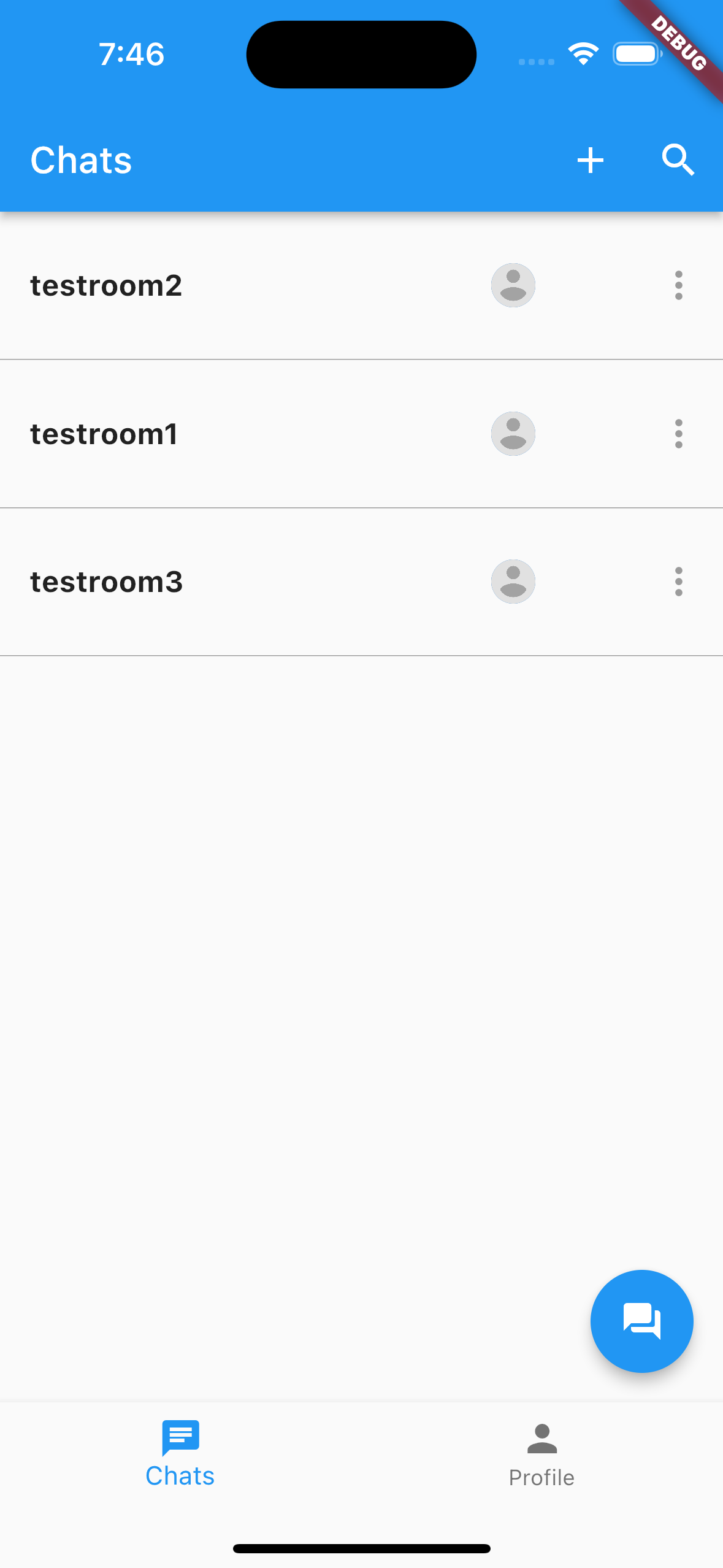Open the testroom1 chat room
This screenshot has height=1568, width=723.
245,433
